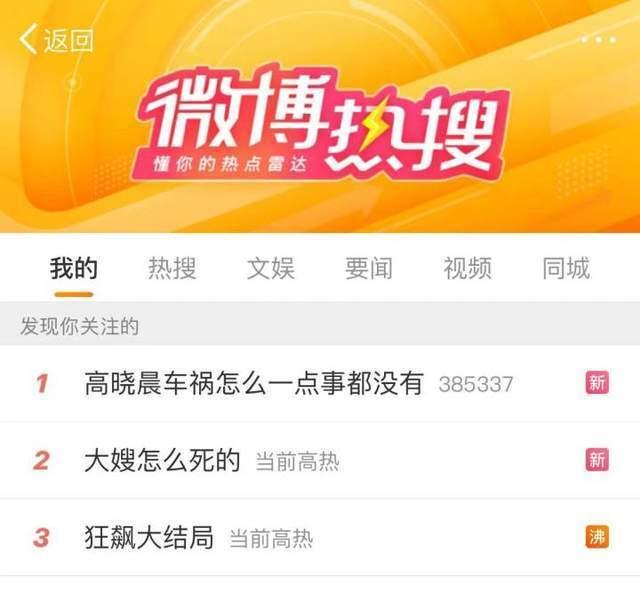Open the three-dot overflow menu
The height and width of the screenshot is (593, 640).
(x=598, y=40)
